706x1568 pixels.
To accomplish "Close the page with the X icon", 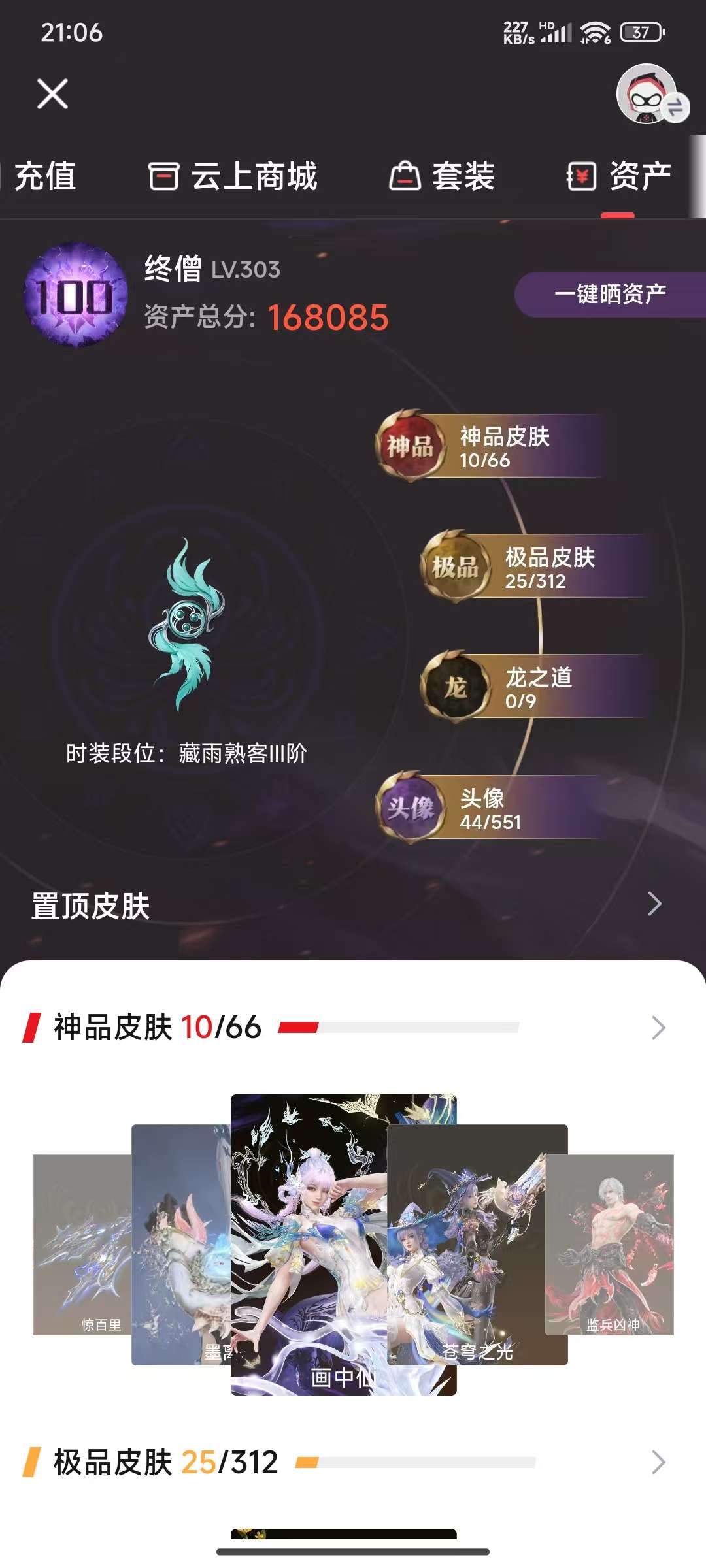I will (52, 94).
